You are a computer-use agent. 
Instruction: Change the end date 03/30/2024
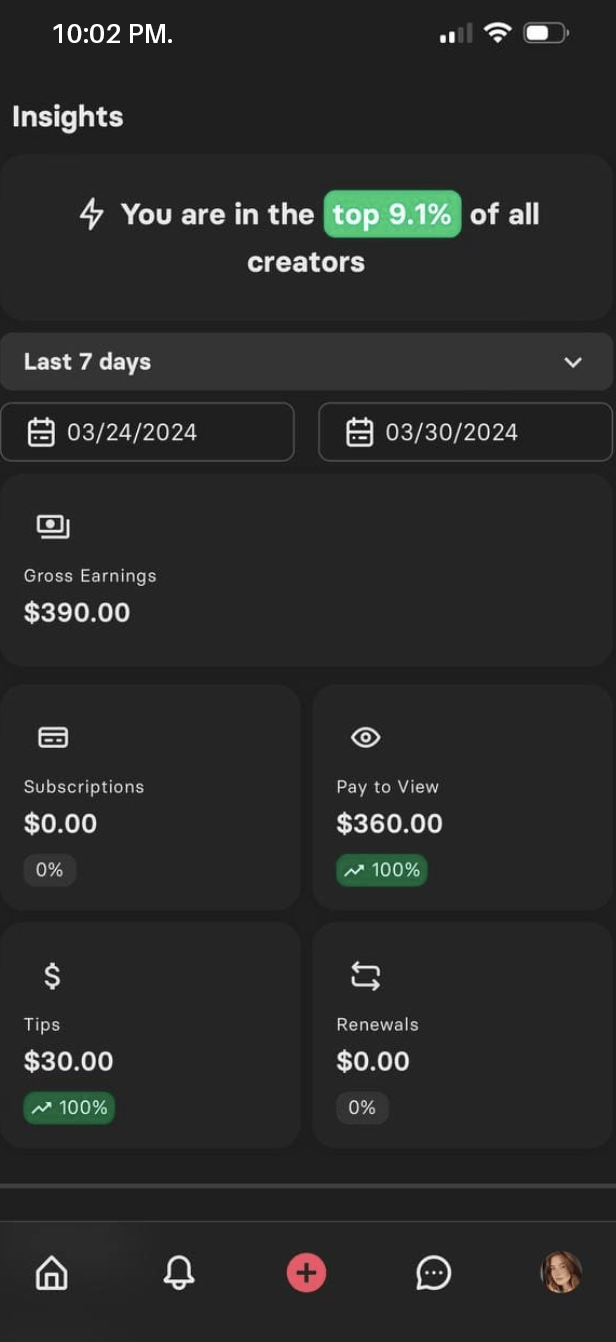(465, 432)
